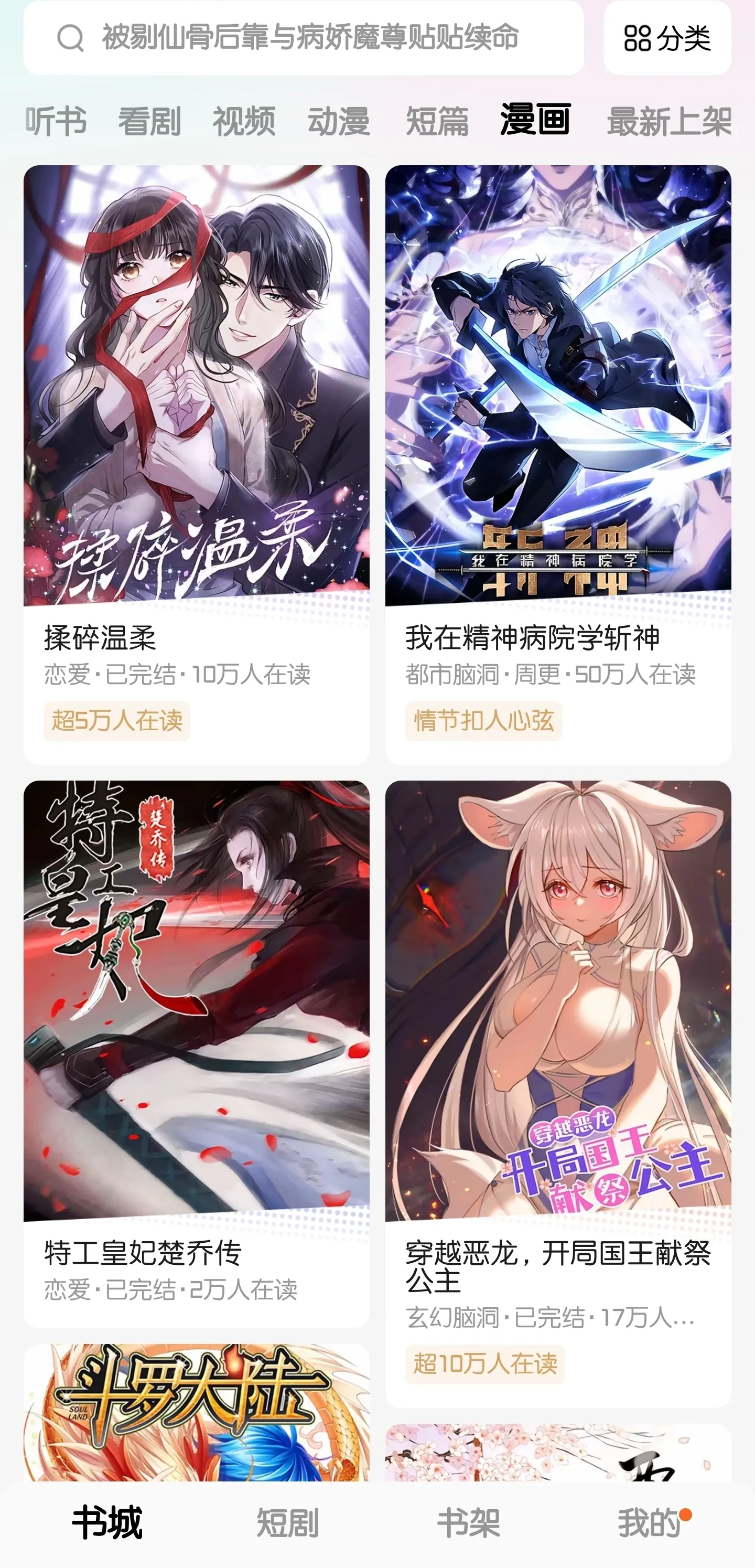Open the 书架 bookshelf tab
This screenshot has height=1568, width=755.
[x=468, y=1522]
